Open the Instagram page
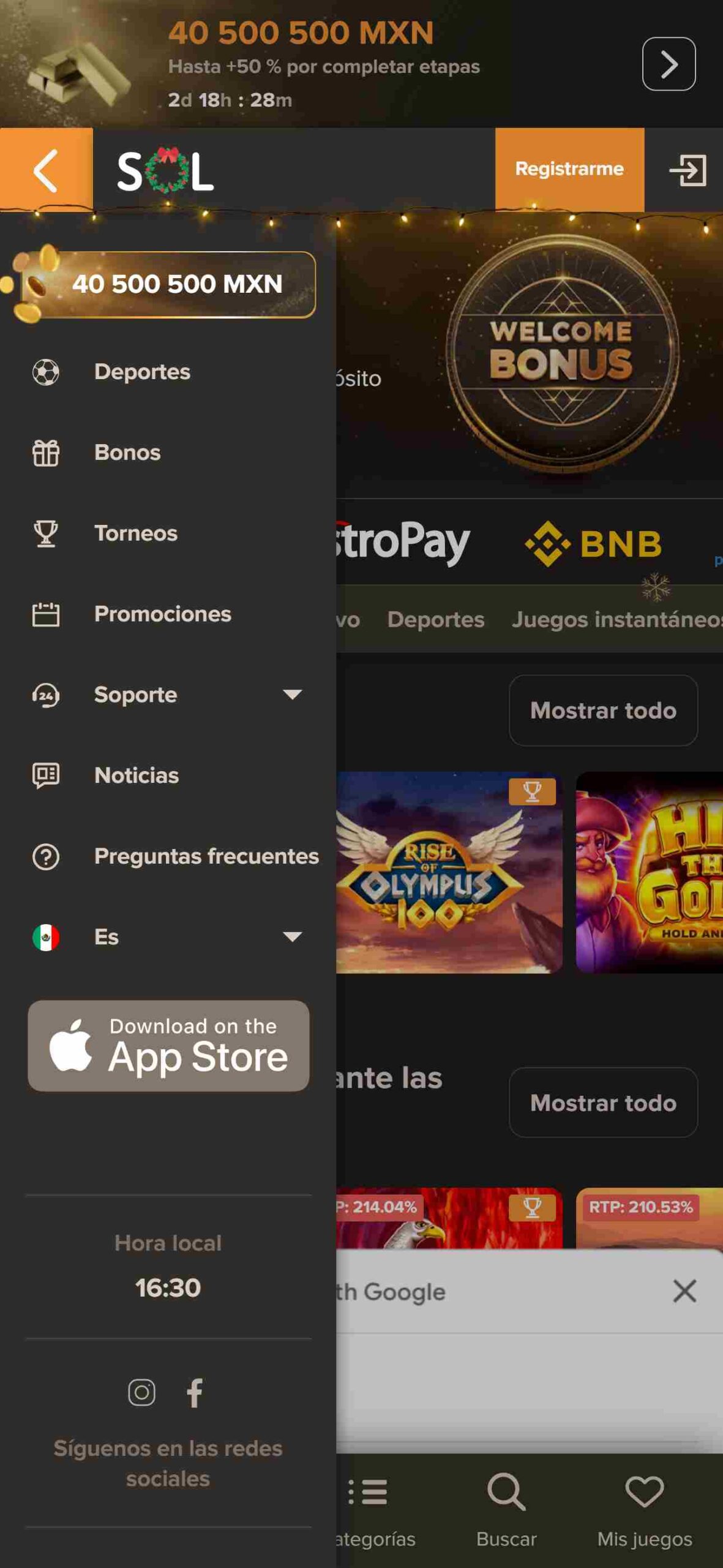723x1568 pixels. (141, 1392)
